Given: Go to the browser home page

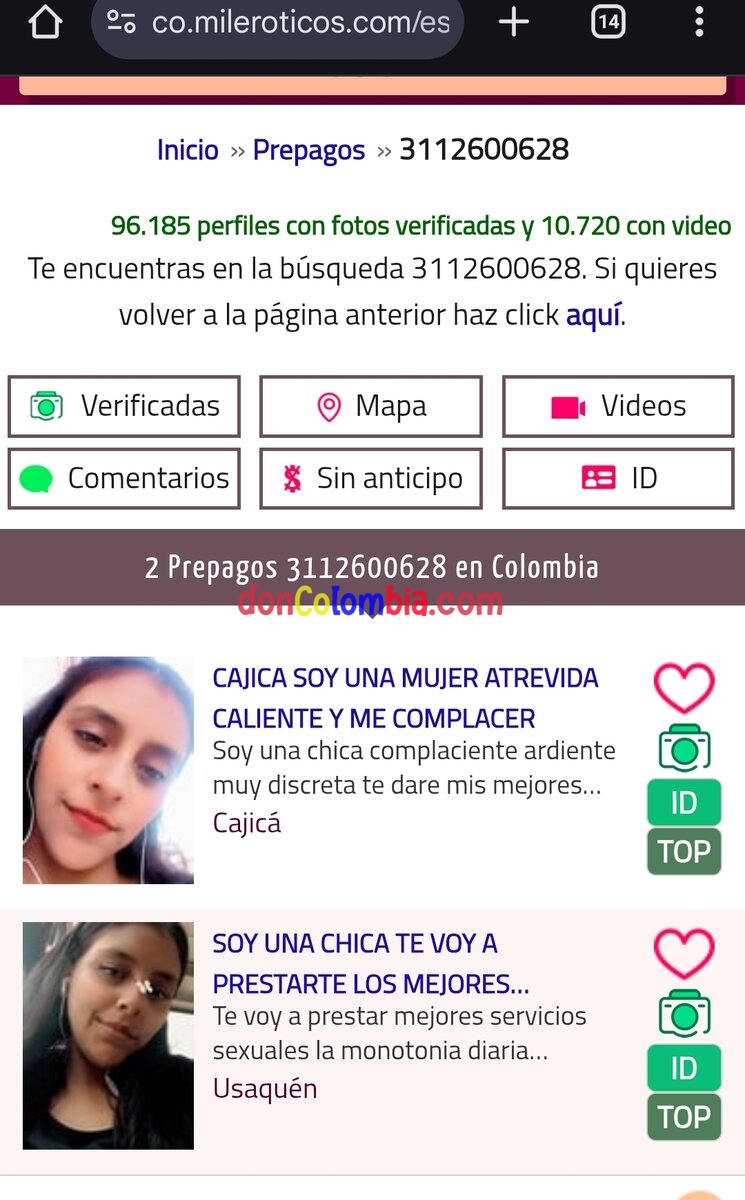Looking at the screenshot, I should coord(45,22).
